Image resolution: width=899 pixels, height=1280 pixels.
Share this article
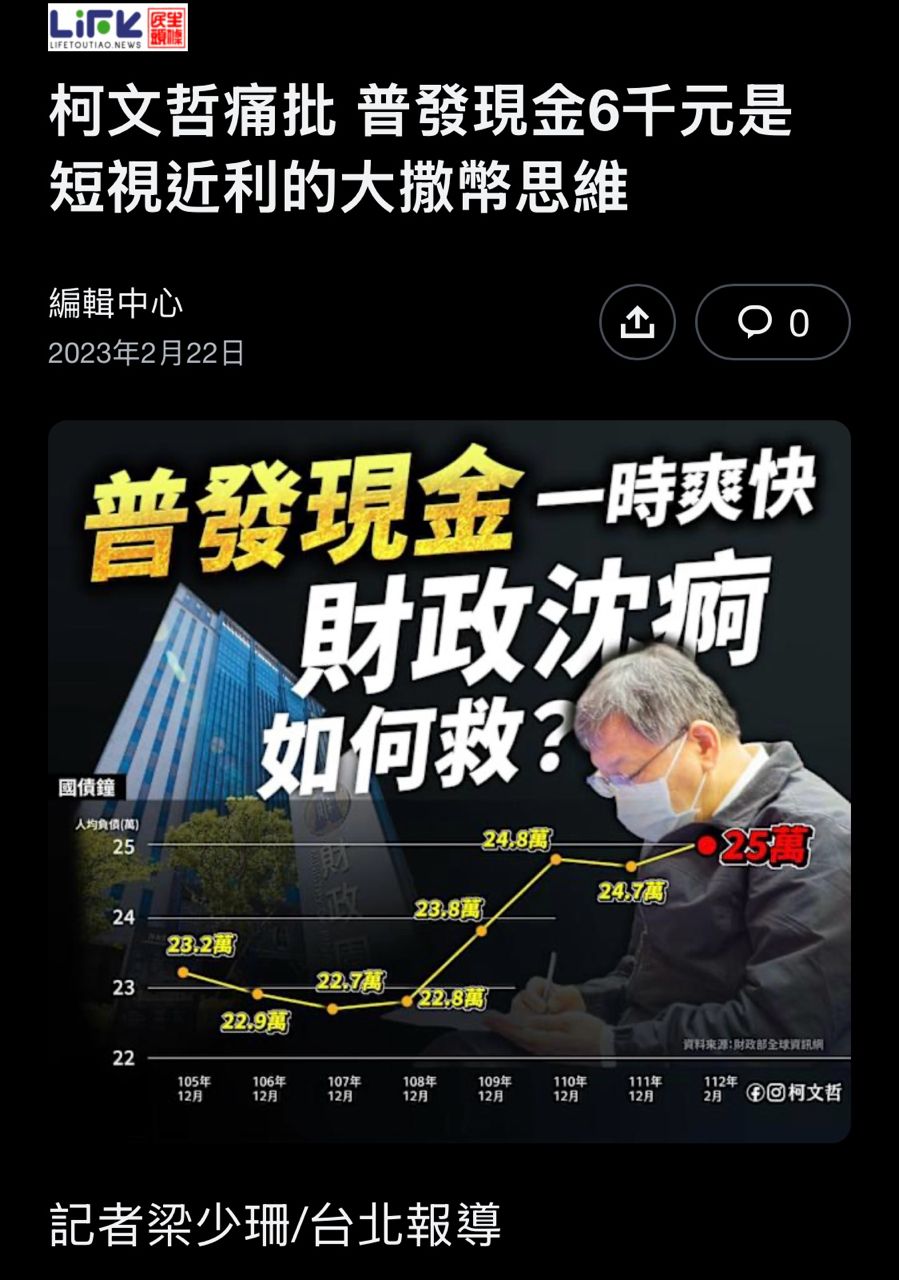(637, 322)
